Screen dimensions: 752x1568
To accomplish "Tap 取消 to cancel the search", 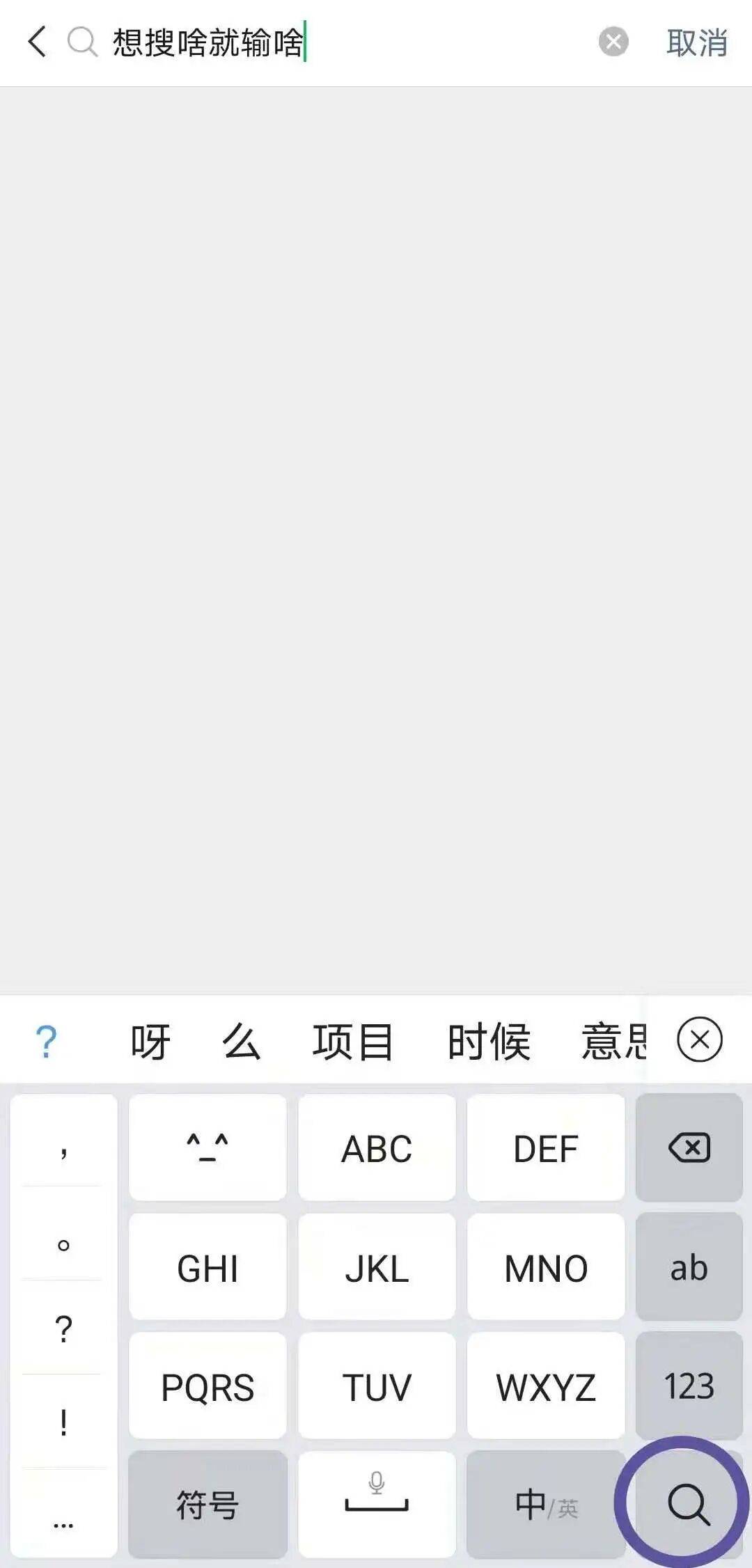I will (696, 42).
